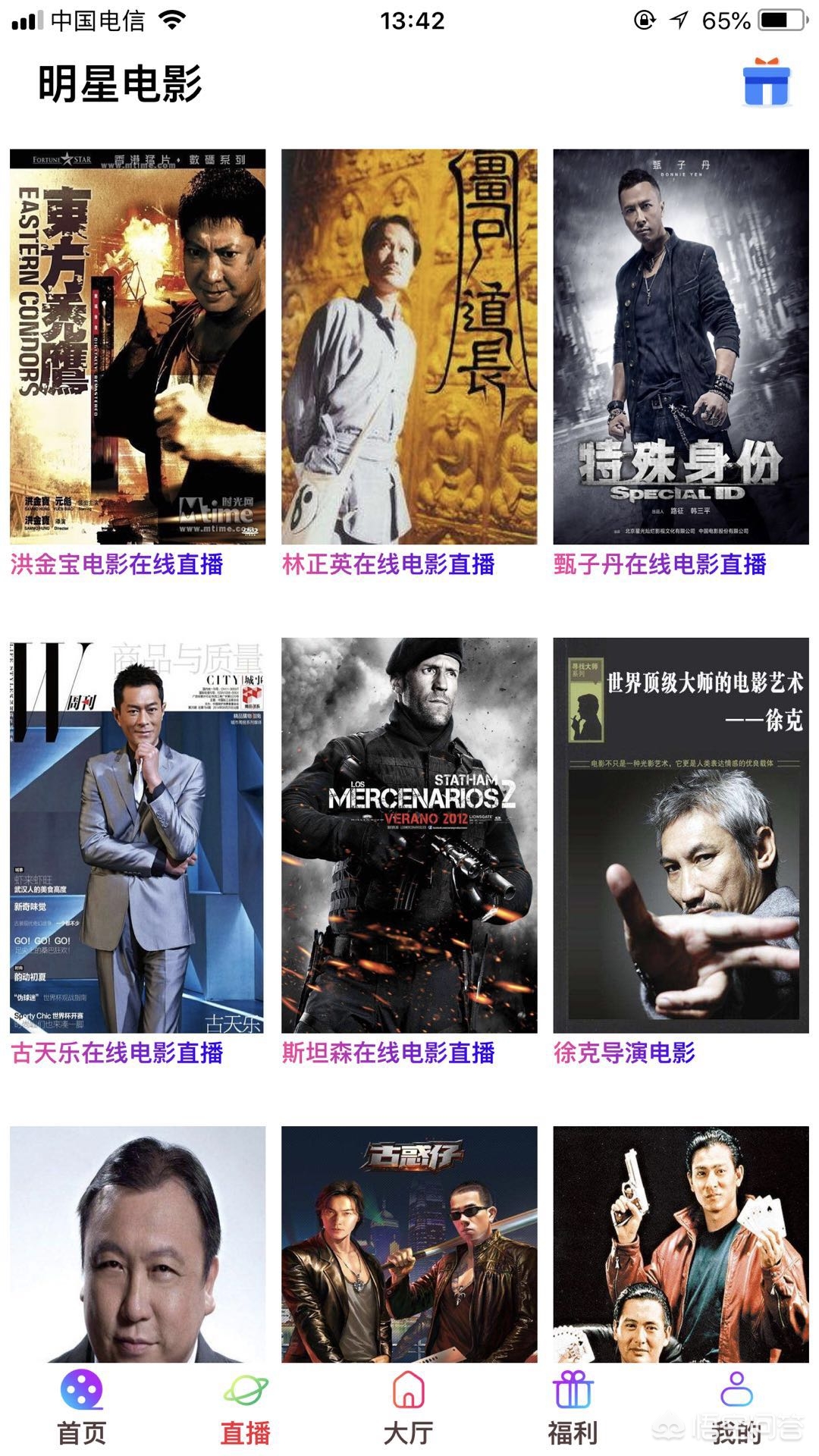819x1456 pixels.
Task: Open 古天乐在线电影直播 poster
Action: 137,835
